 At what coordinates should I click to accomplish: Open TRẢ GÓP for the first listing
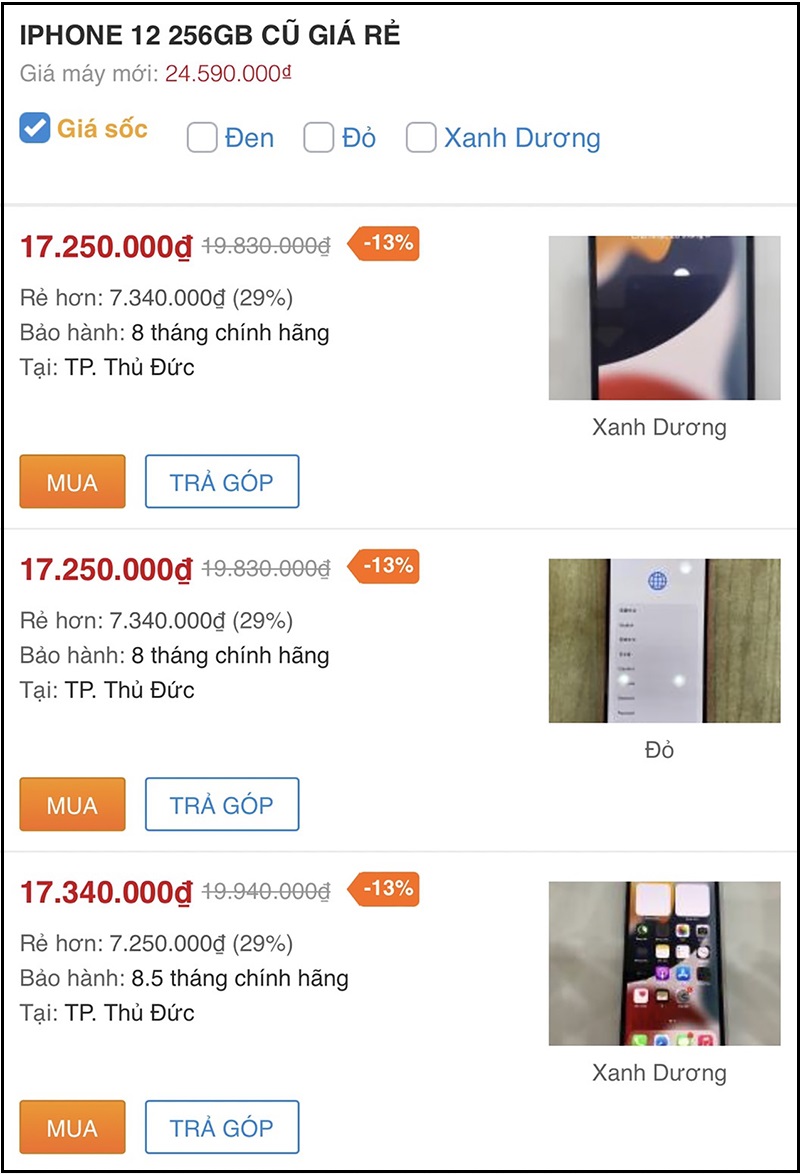click(222, 481)
